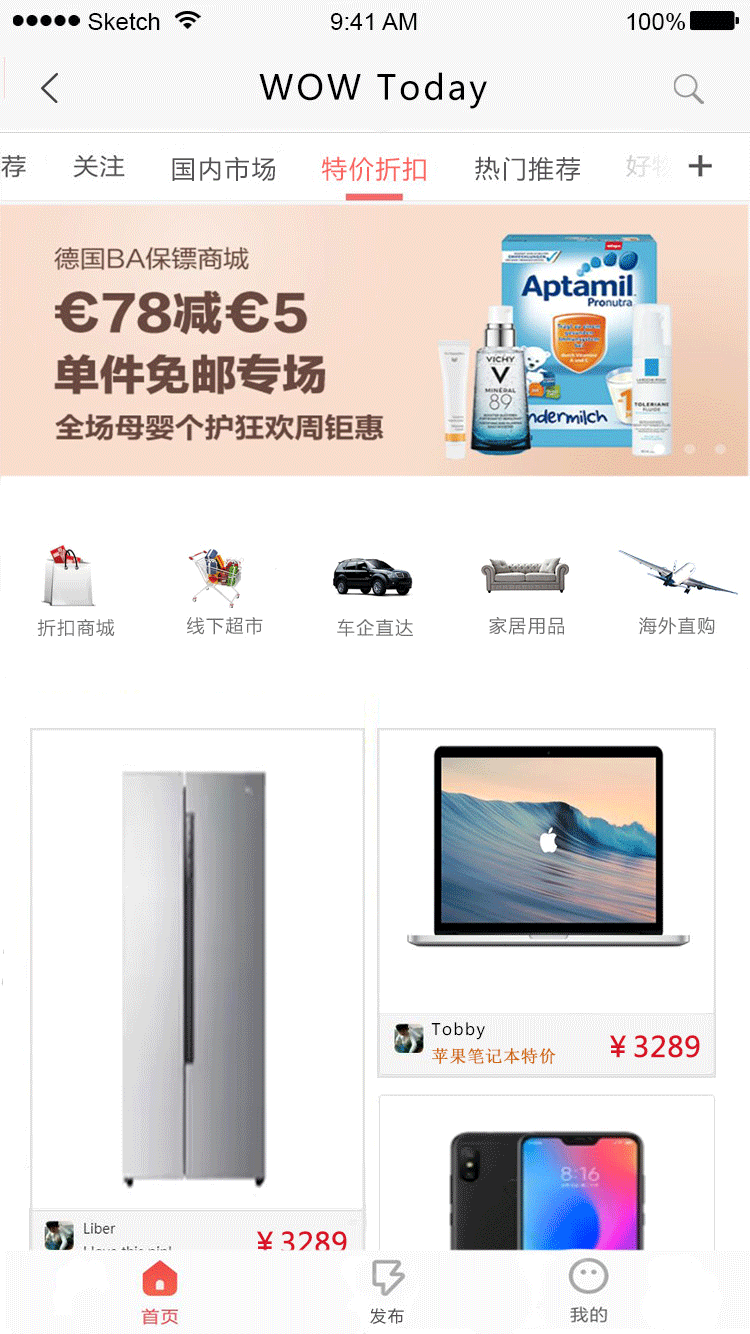750x1334 pixels.
Task: Open the 线下超市 category
Action: pyautogui.click(x=224, y=591)
